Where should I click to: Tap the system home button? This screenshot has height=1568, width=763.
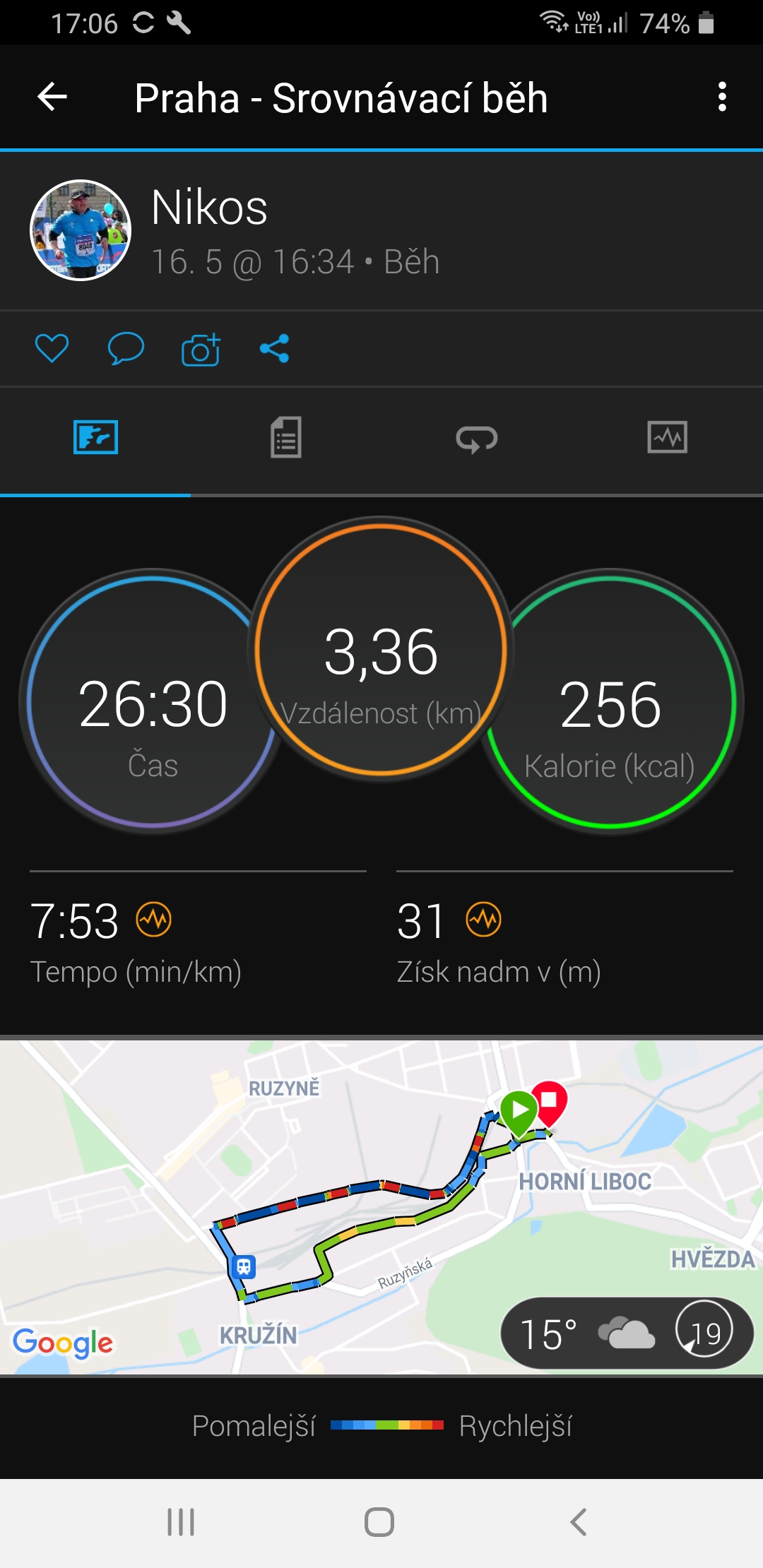(379, 1521)
